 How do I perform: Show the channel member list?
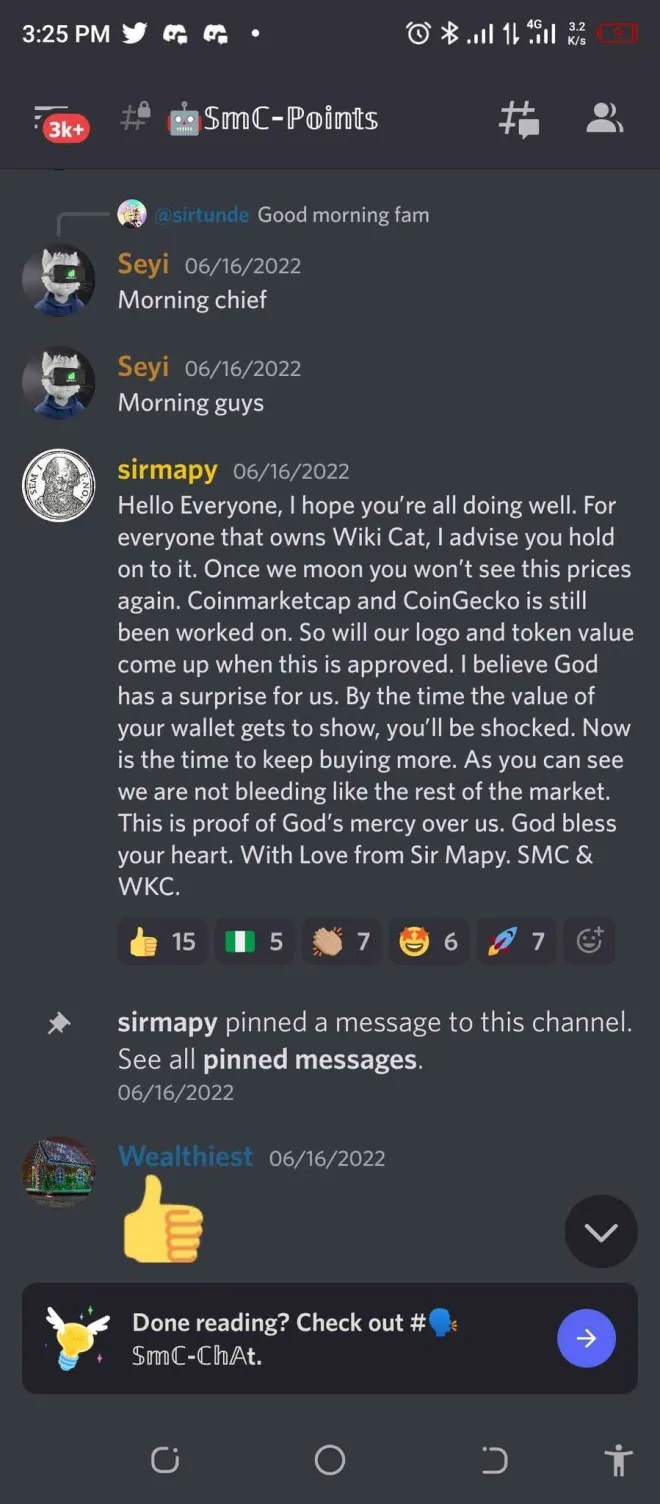(x=604, y=120)
